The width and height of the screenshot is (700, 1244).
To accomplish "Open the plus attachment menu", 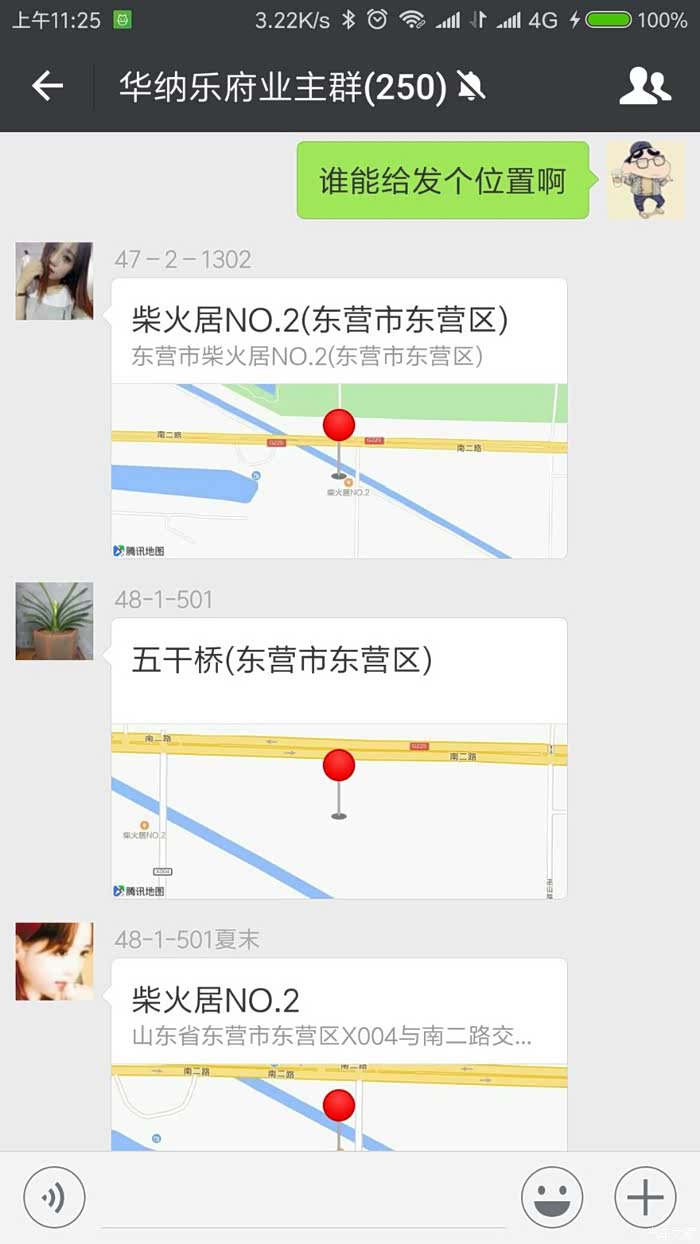I will (645, 1196).
